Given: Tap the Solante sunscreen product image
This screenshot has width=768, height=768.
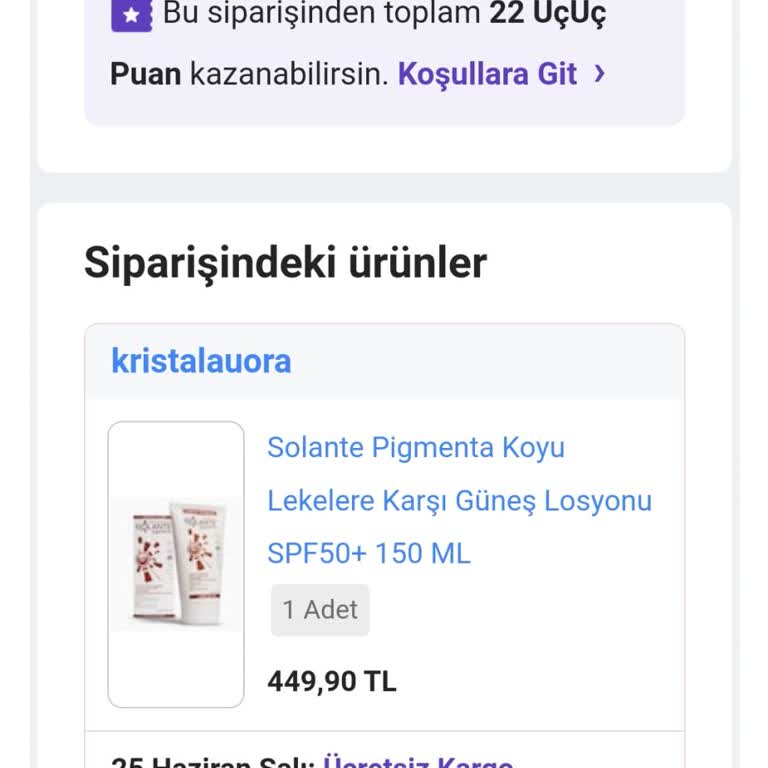Looking at the screenshot, I should (x=176, y=564).
